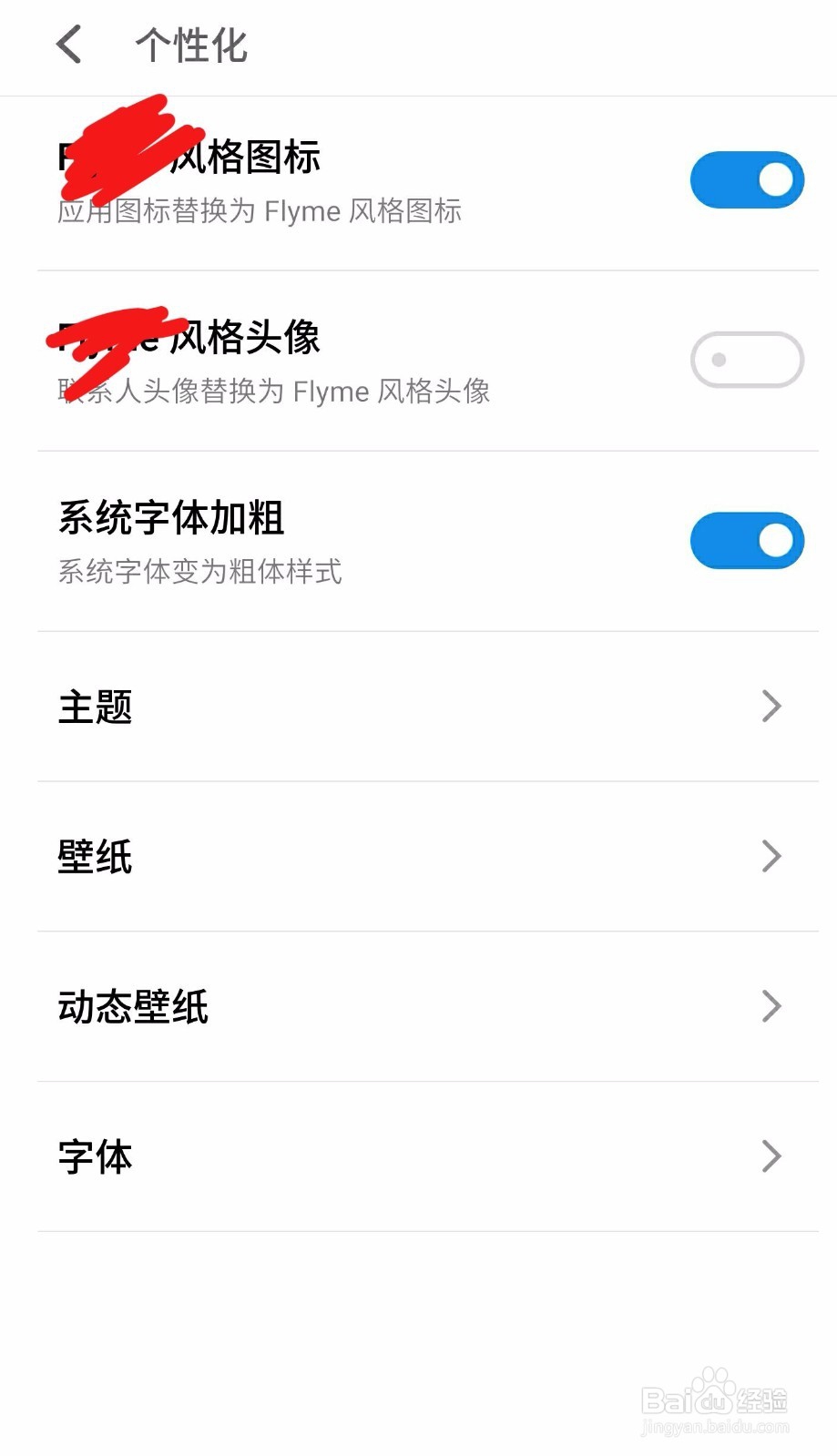Tap the blue Flyme icons toggle knob

pyautogui.click(x=775, y=179)
